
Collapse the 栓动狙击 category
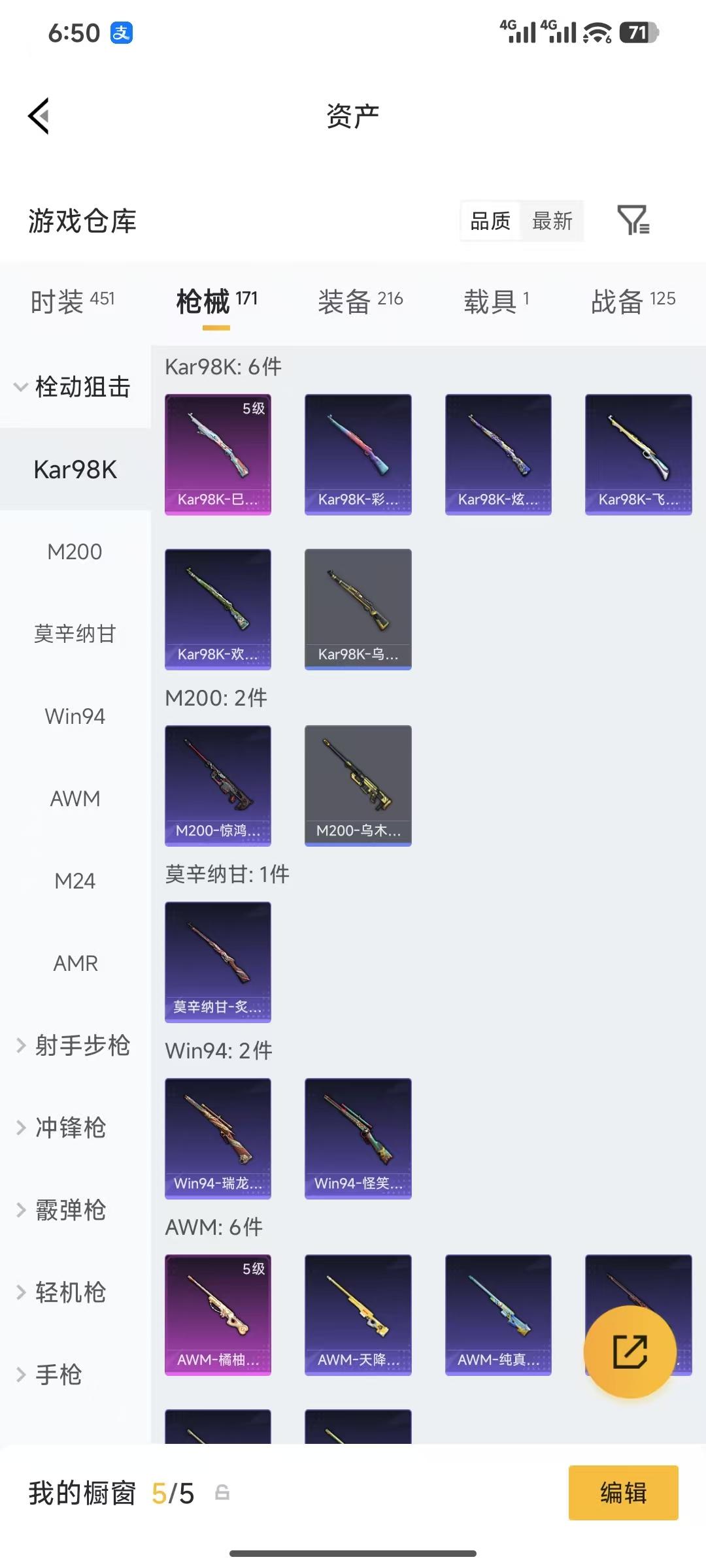point(73,387)
